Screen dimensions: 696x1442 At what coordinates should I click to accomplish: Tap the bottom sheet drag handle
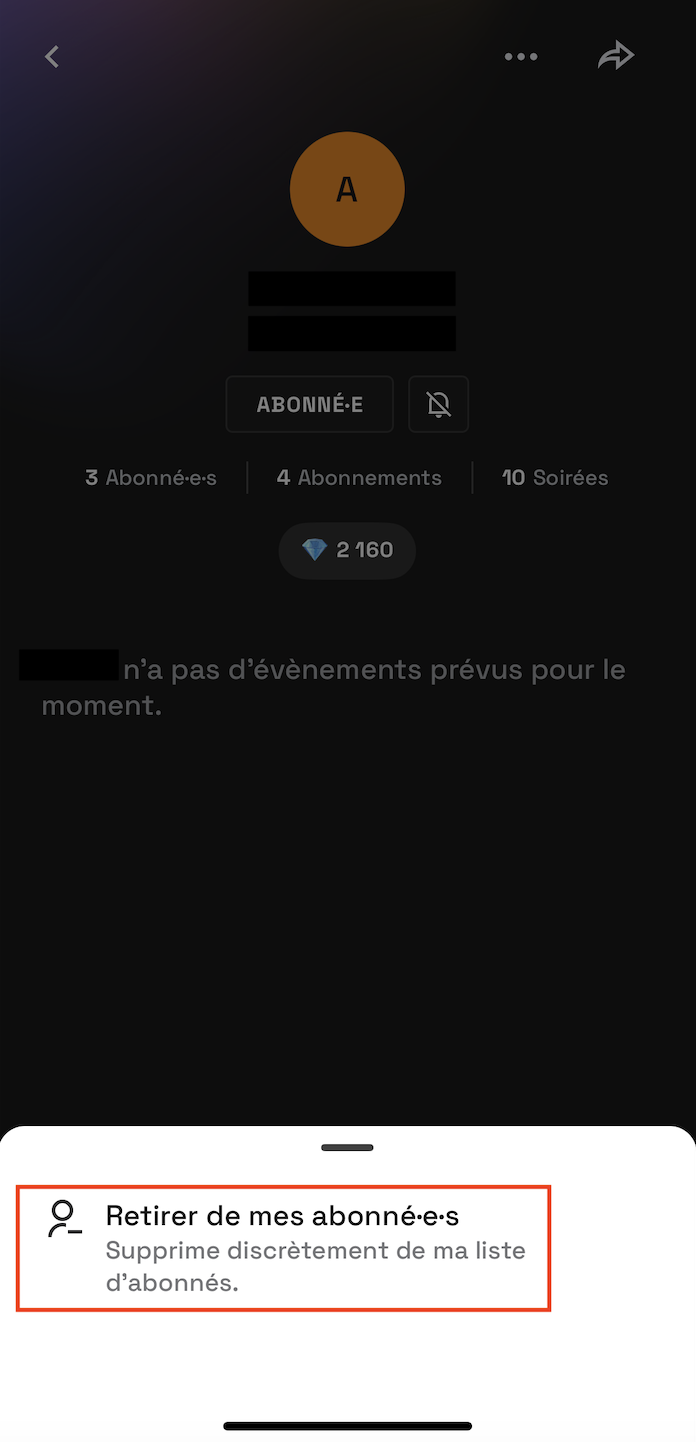(x=347, y=1148)
